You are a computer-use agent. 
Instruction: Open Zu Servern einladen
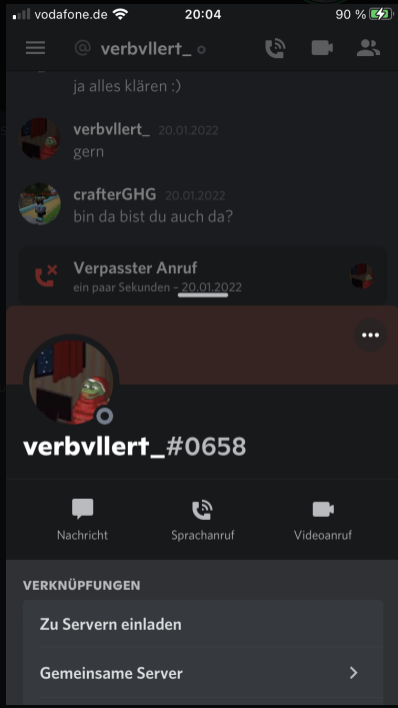203,624
